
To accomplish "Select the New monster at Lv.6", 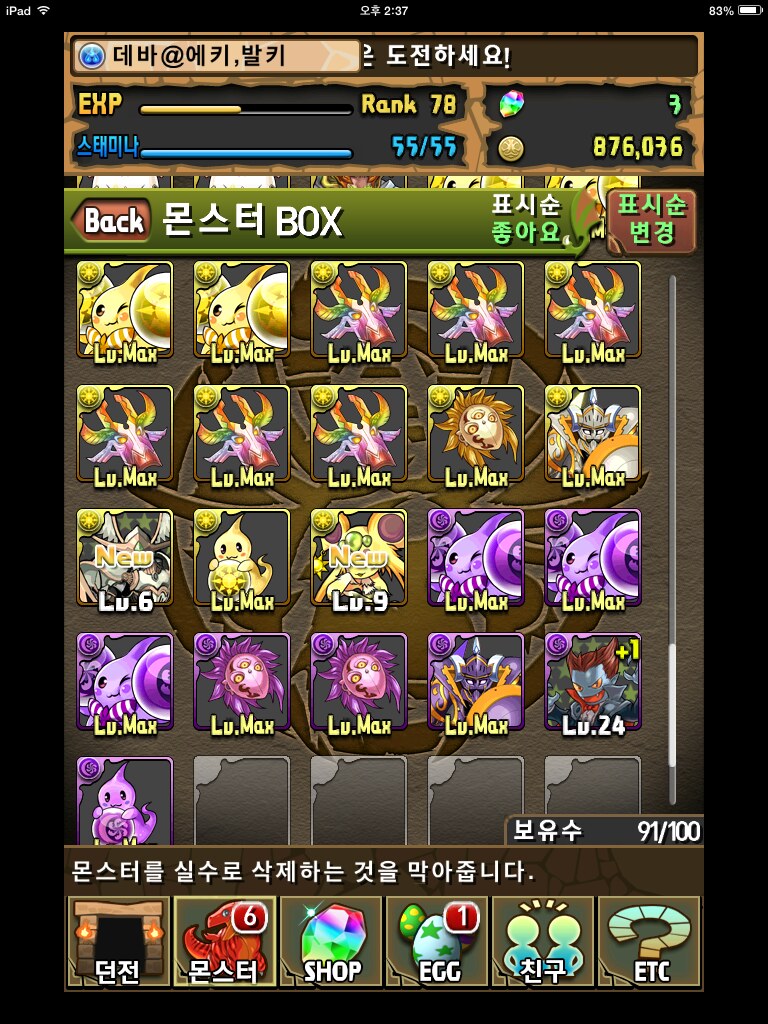I will [x=125, y=558].
